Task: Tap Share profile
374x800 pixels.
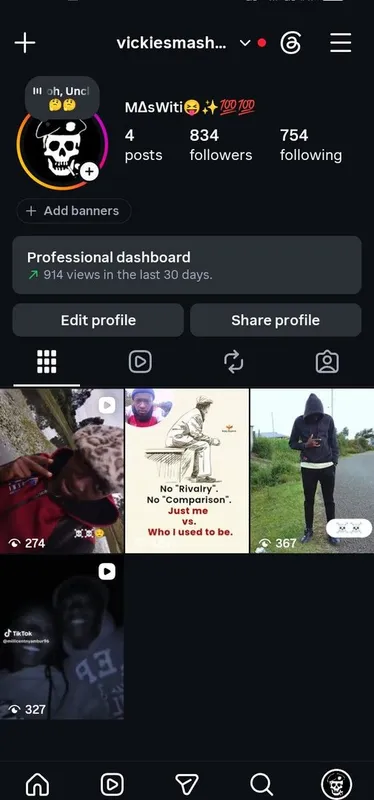Action: [x=276, y=320]
